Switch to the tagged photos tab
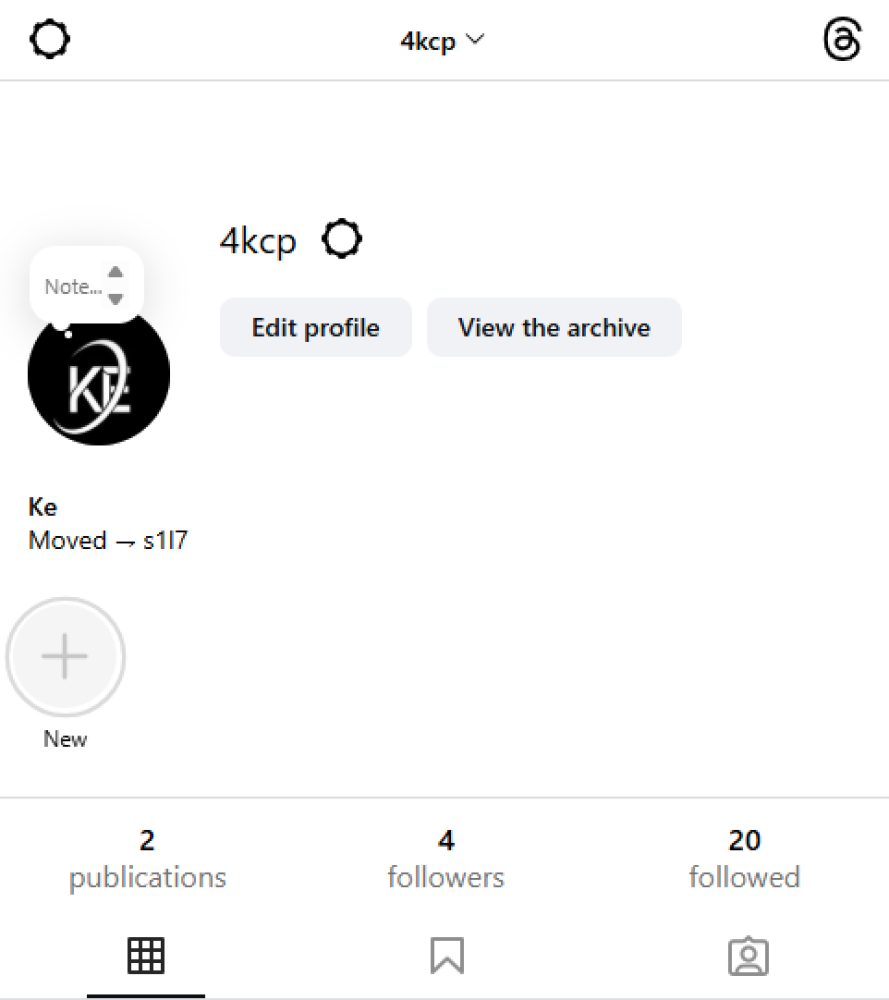 747,957
